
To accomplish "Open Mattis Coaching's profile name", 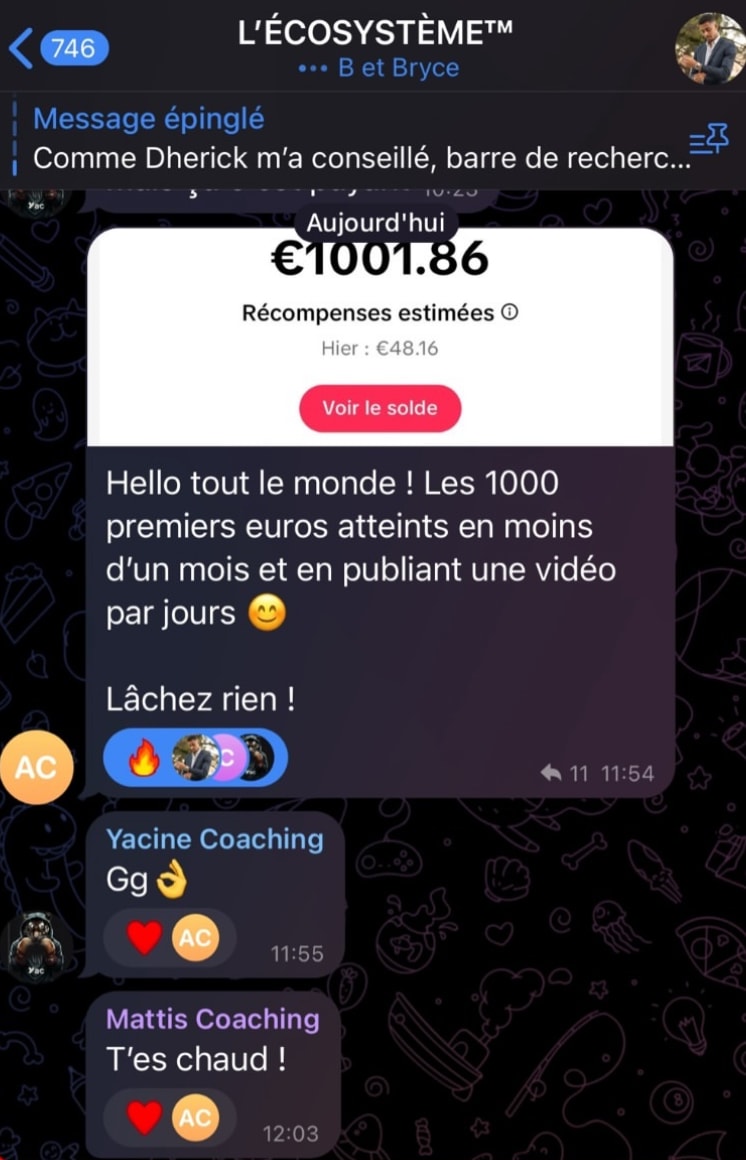I will pyautogui.click(x=212, y=1019).
